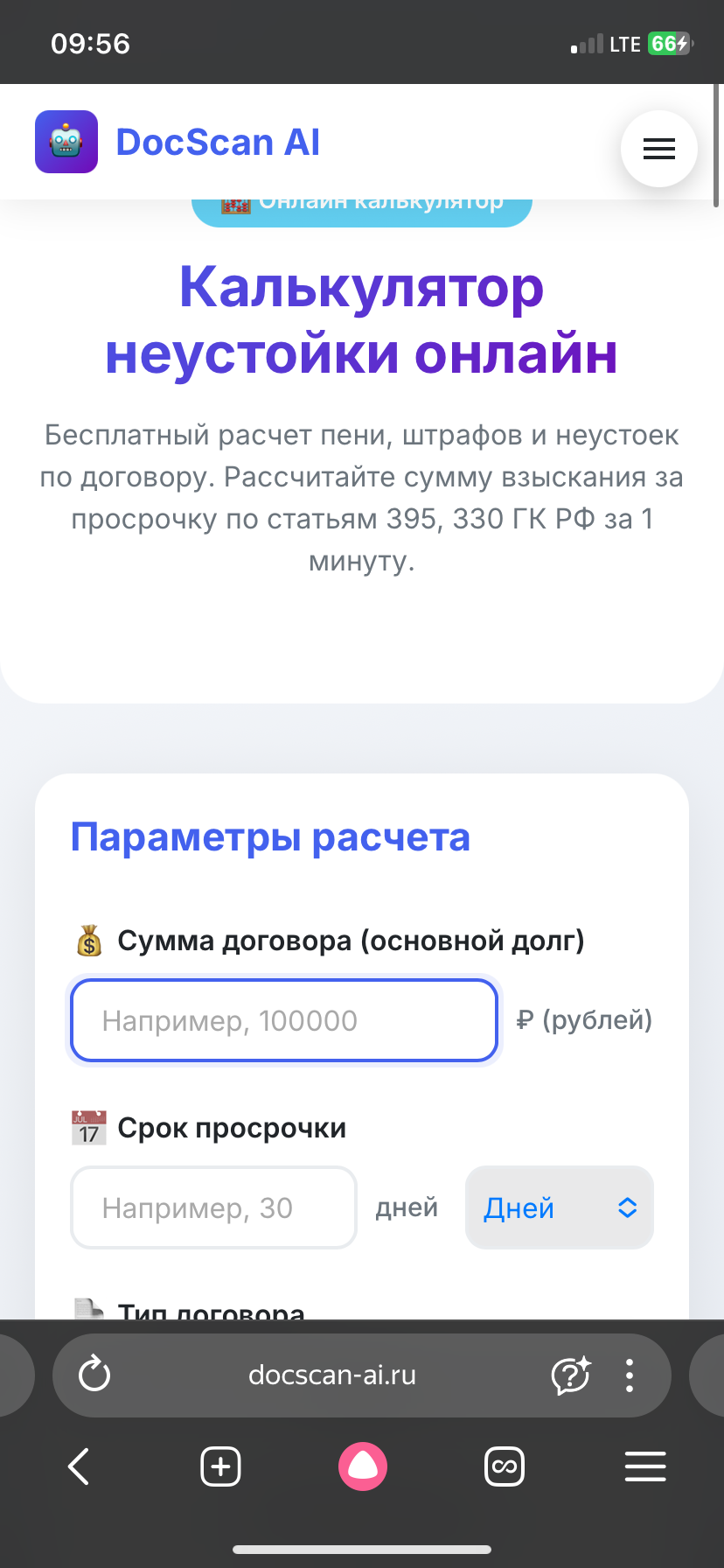
Task: Open a new browser tab
Action: 220,1466
